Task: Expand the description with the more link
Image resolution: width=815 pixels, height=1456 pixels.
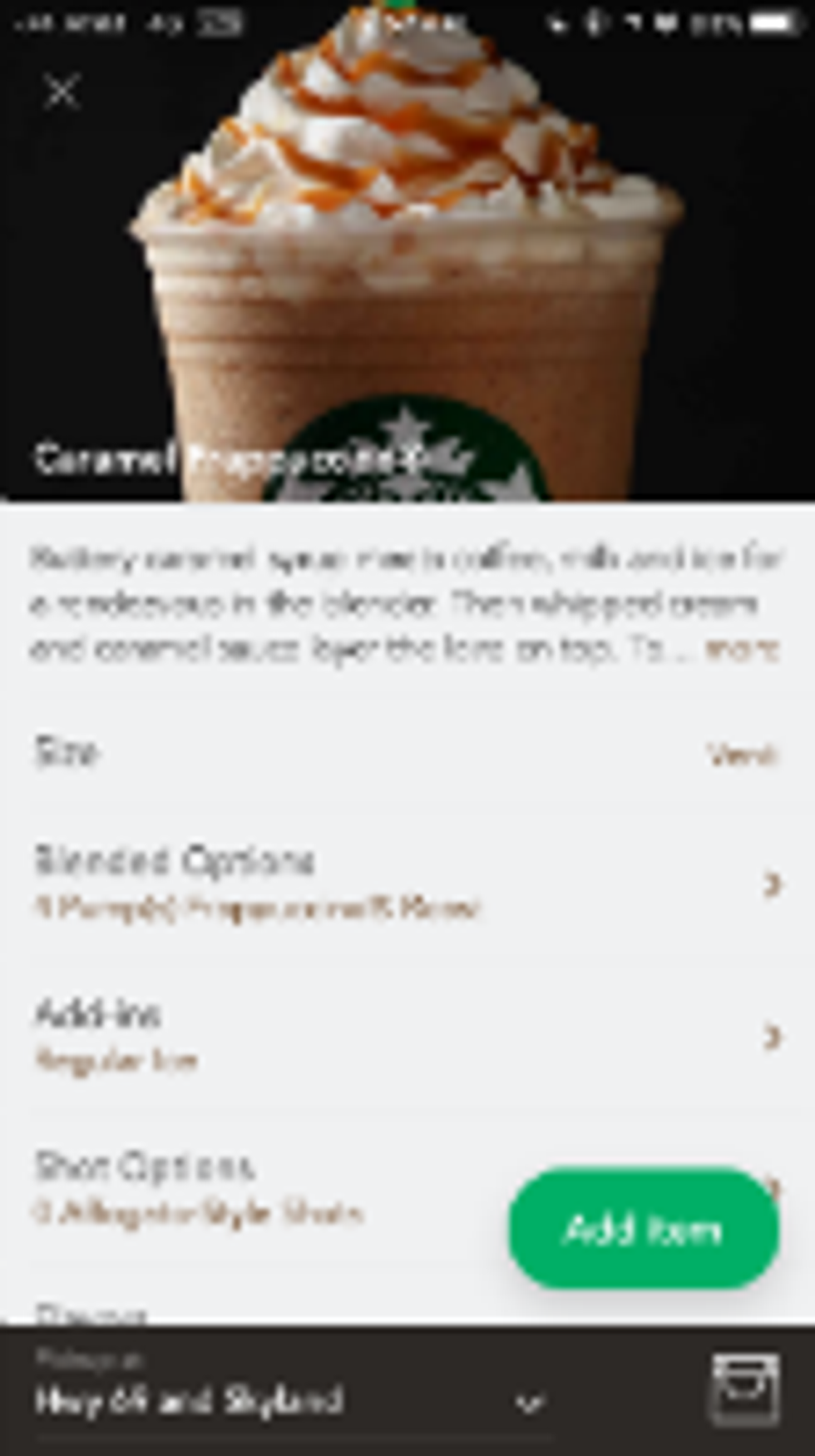Action: [740, 648]
